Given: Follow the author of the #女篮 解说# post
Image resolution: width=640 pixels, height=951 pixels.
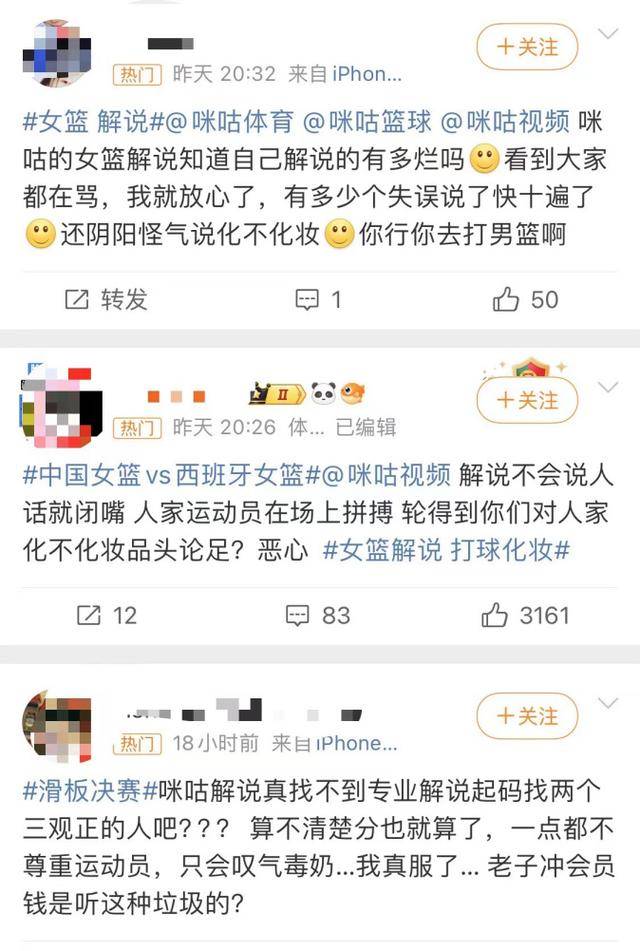Looking at the screenshot, I should click(x=527, y=46).
